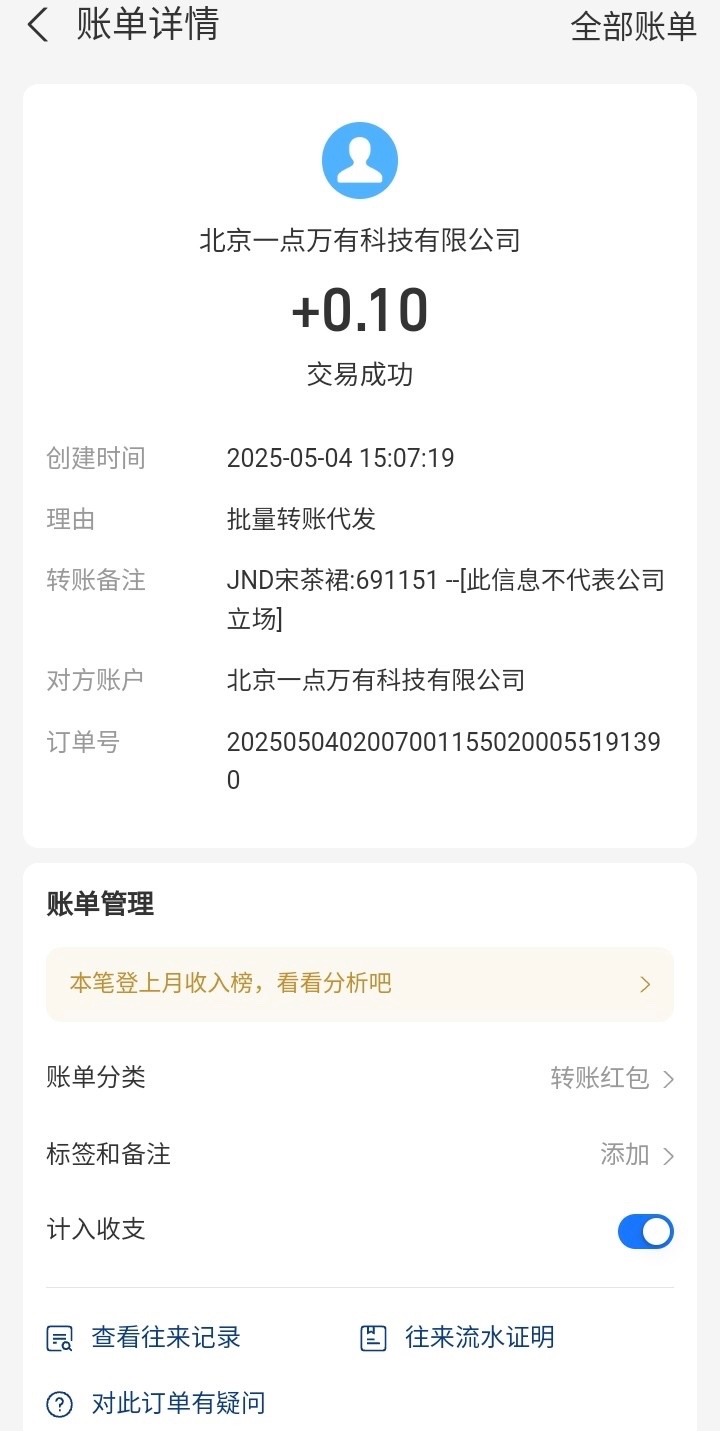Open the 本笔登上月收入榜 analysis banner
Image resolution: width=720 pixels, height=1431 pixels.
click(x=360, y=984)
